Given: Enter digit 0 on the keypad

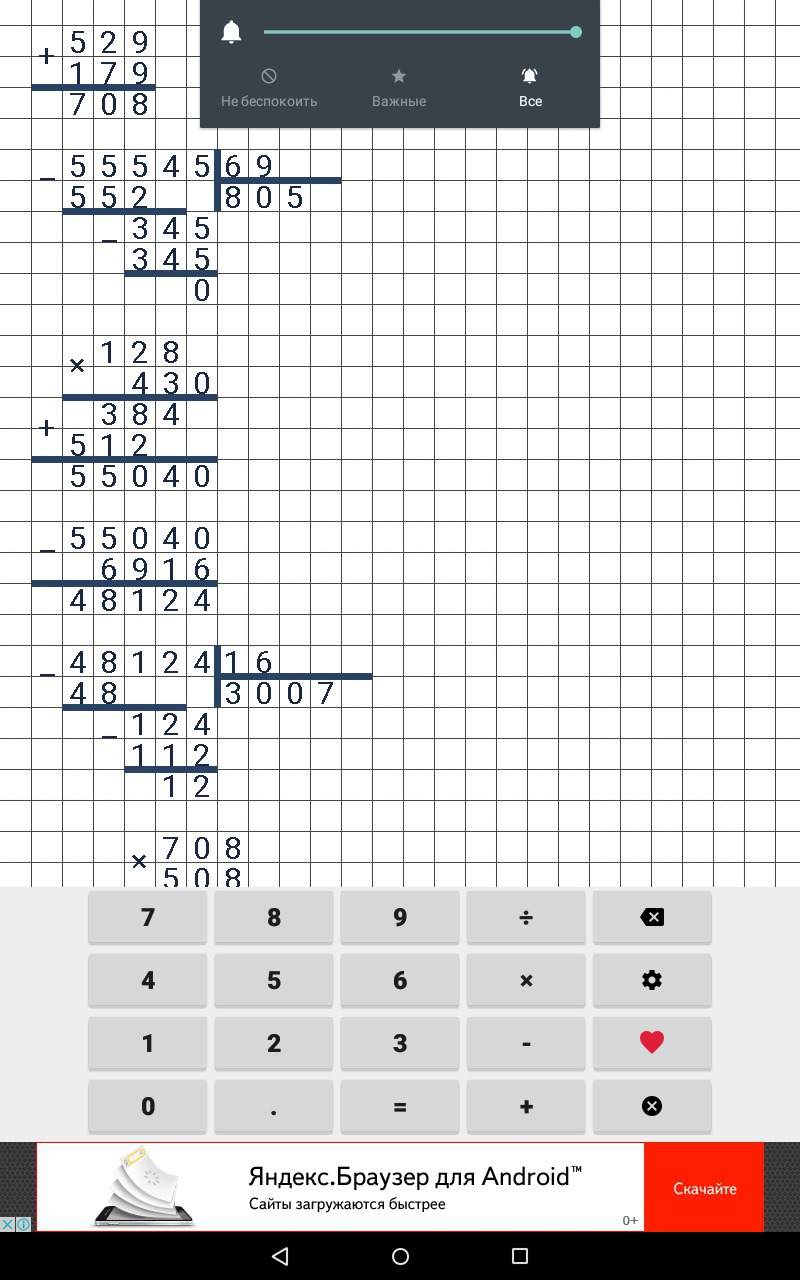Looking at the screenshot, I should tap(148, 1106).
